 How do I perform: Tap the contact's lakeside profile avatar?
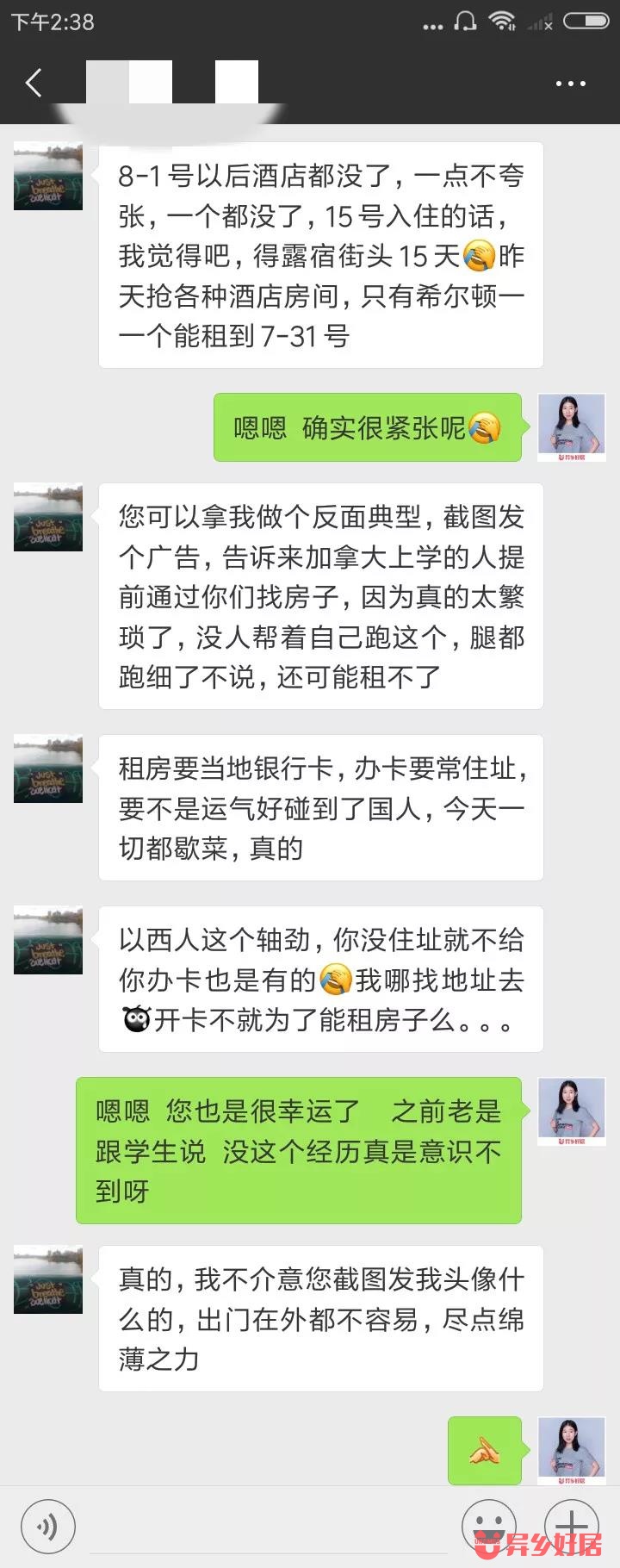pos(47,175)
